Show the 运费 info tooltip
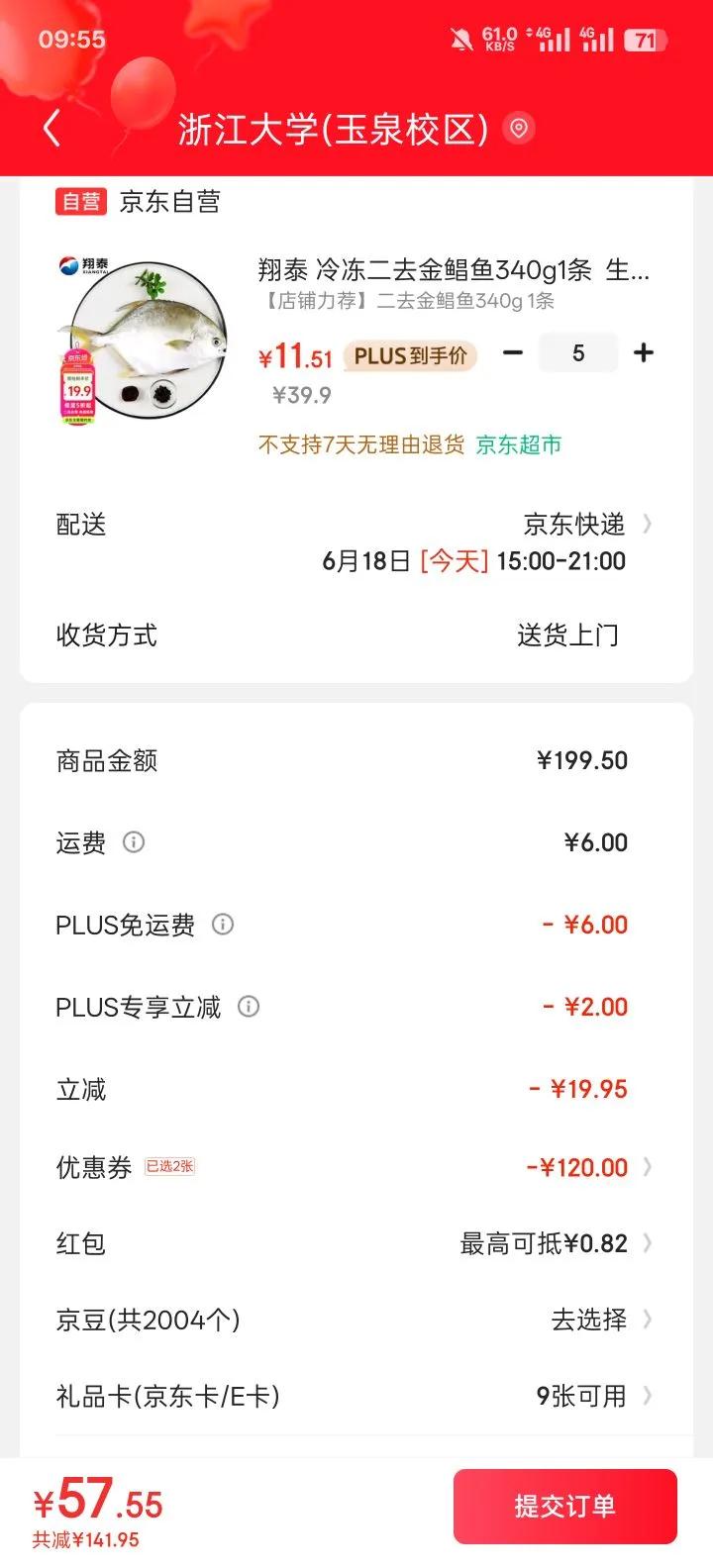The image size is (713, 1568). [x=134, y=842]
